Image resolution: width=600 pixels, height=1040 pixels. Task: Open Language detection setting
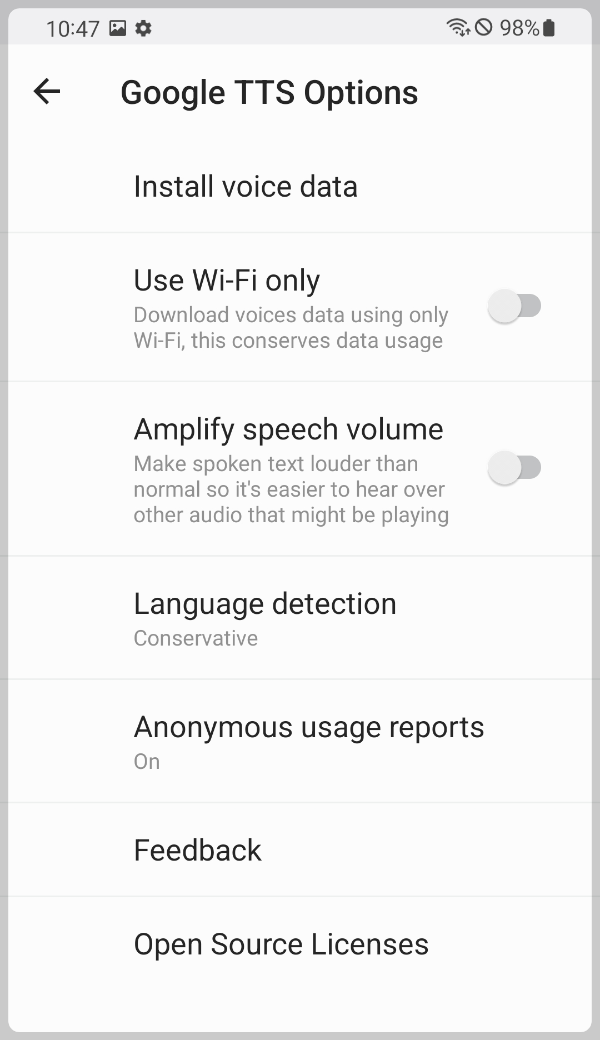[x=300, y=618]
